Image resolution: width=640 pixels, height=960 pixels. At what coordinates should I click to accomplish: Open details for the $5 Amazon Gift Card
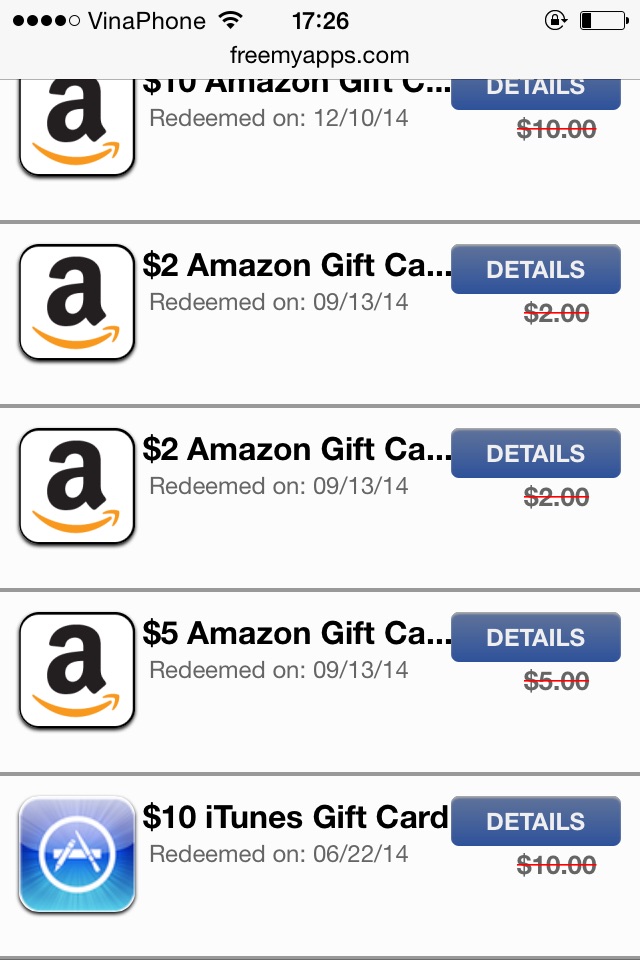coord(535,638)
